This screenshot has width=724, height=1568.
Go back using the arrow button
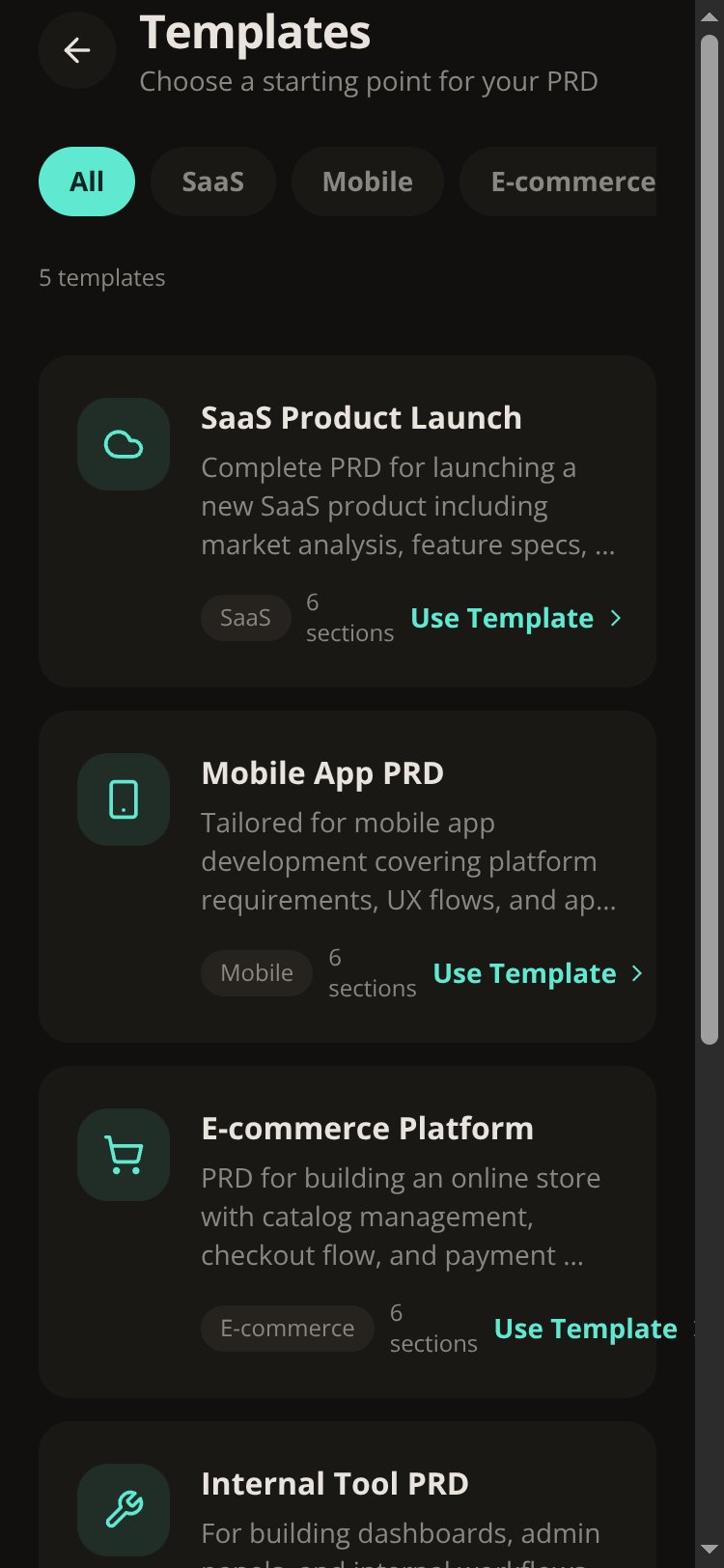pyautogui.click(x=77, y=50)
